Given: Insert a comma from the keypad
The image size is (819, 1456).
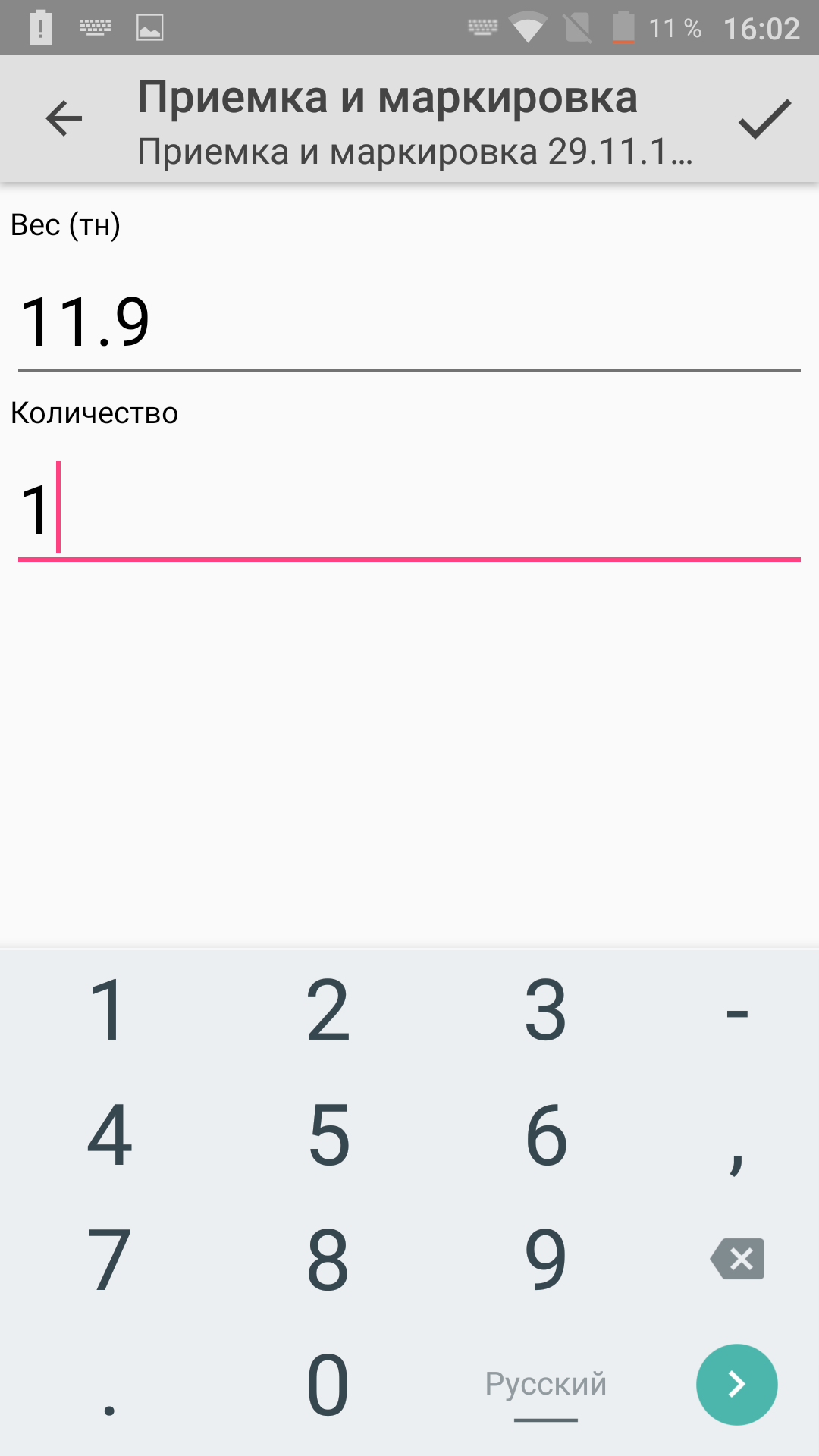Looking at the screenshot, I should [737, 1135].
